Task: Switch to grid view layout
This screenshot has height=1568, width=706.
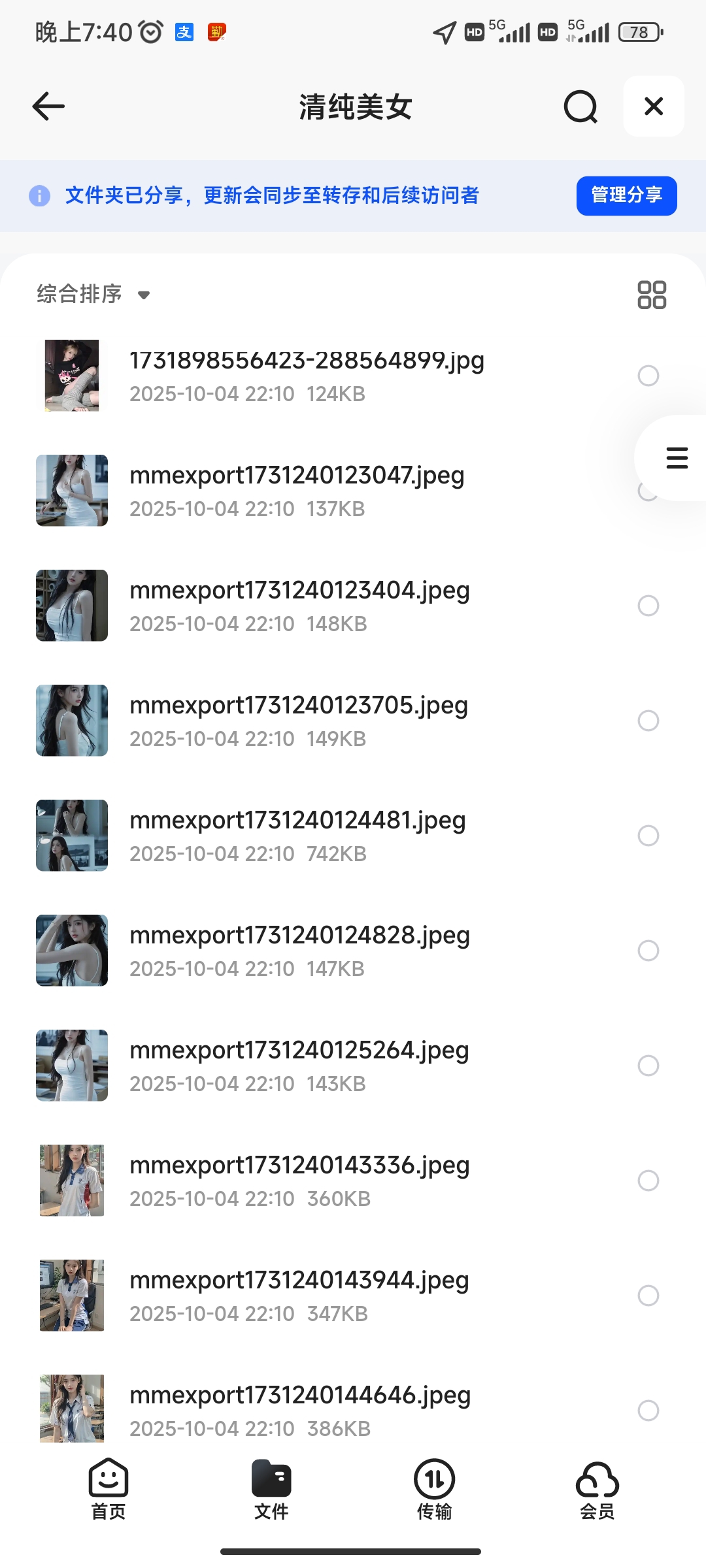Action: point(652,295)
